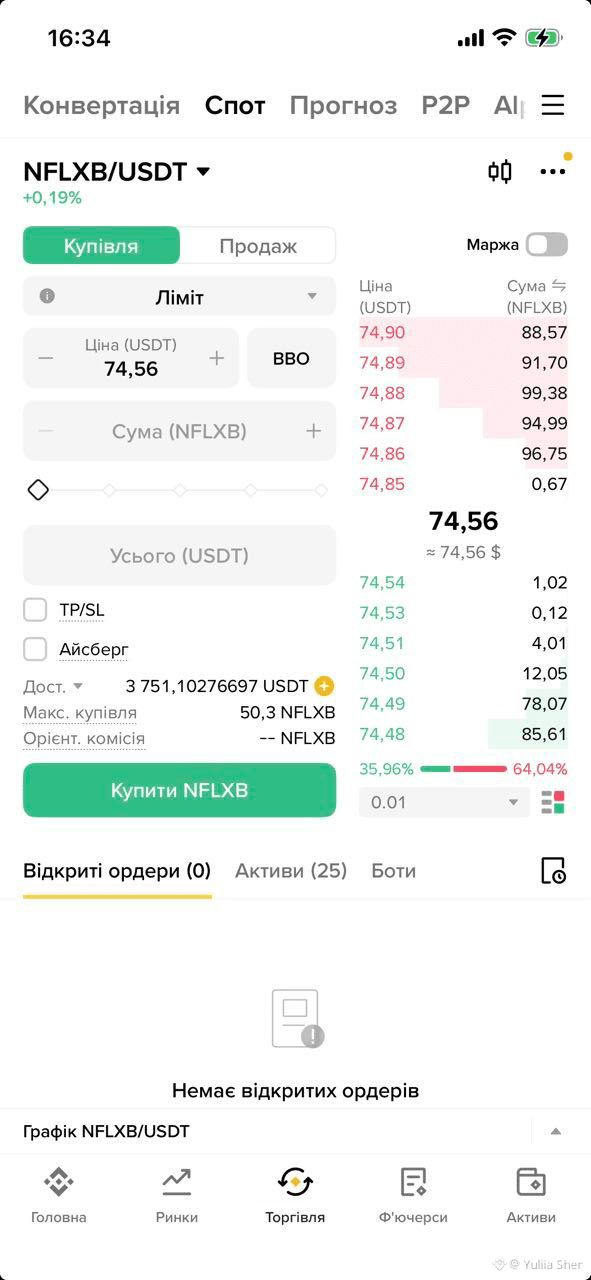Select the Продаж segment
Image resolution: width=591 pixels, height=1280 pixels.
click(x=258, y=246)
